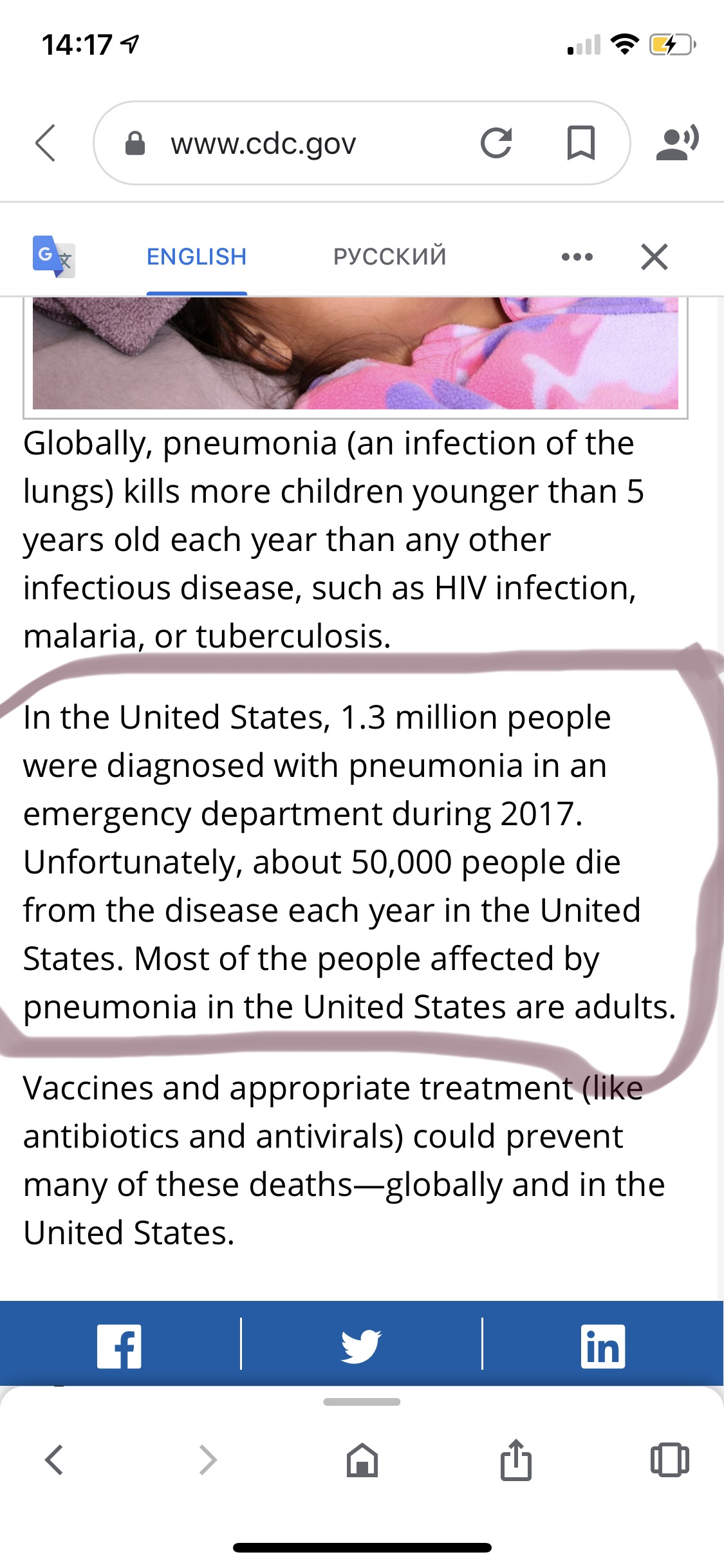Navigate forward in the bottom toolbar
Screen dimensions: 724x1568
(x=208, y=1459)
